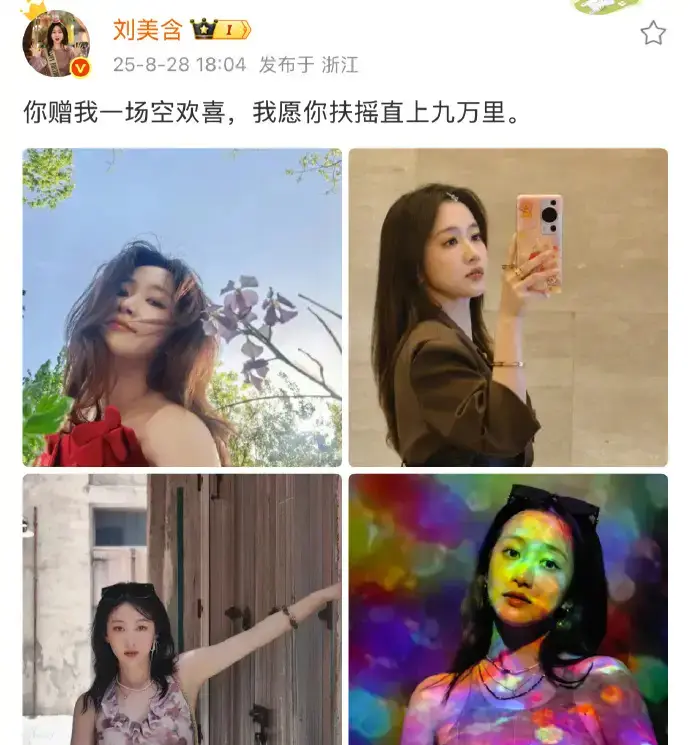Screen dimensions: 690x745
Task: Open the photo by the wooden door
Action: tap(182, 610)
